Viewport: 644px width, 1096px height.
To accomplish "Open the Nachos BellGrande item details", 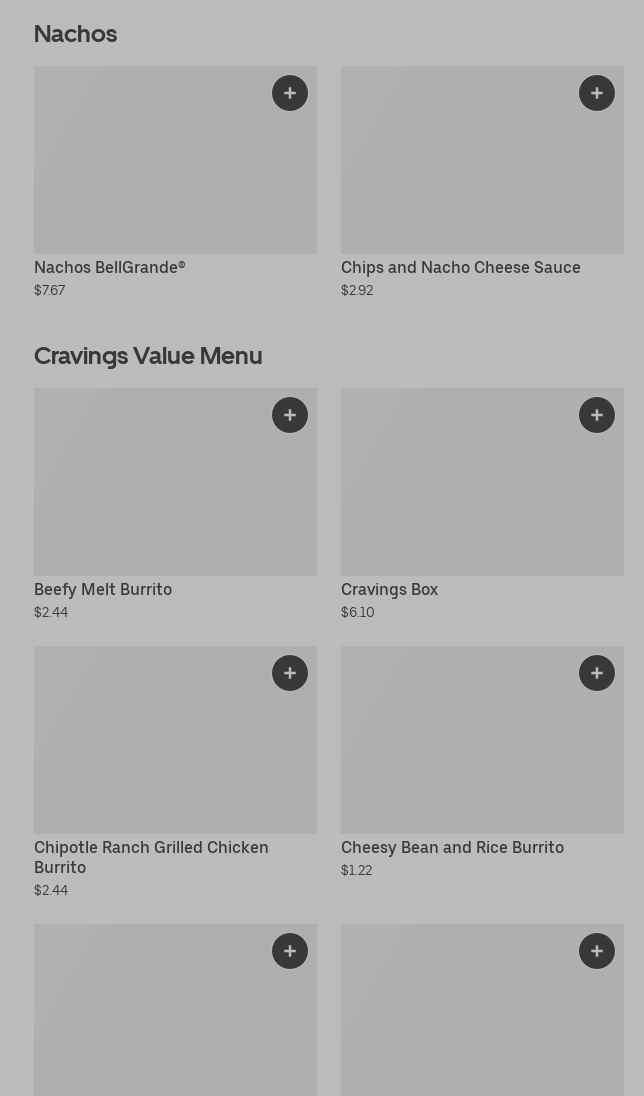I will 176,183.
